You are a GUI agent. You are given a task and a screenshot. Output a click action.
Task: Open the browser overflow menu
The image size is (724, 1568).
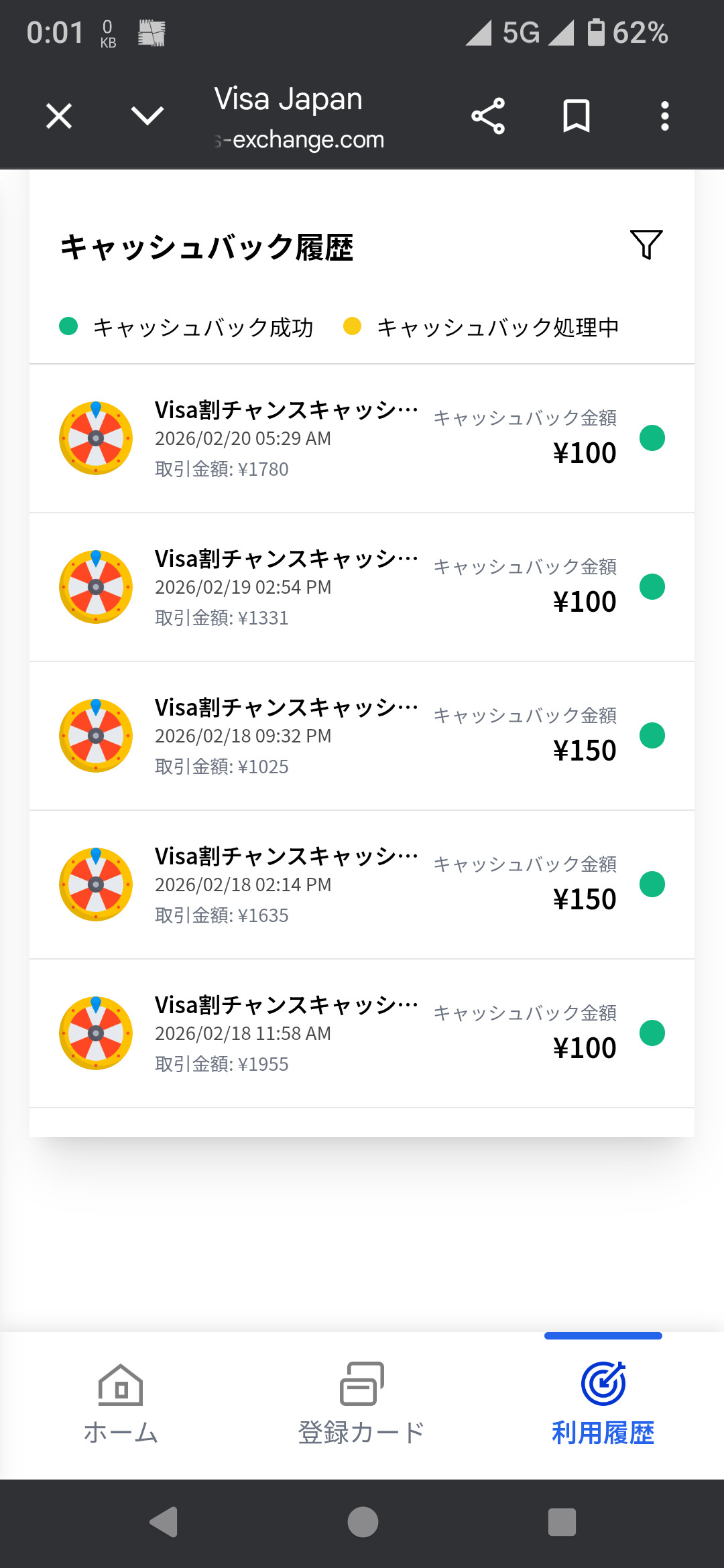664,117
